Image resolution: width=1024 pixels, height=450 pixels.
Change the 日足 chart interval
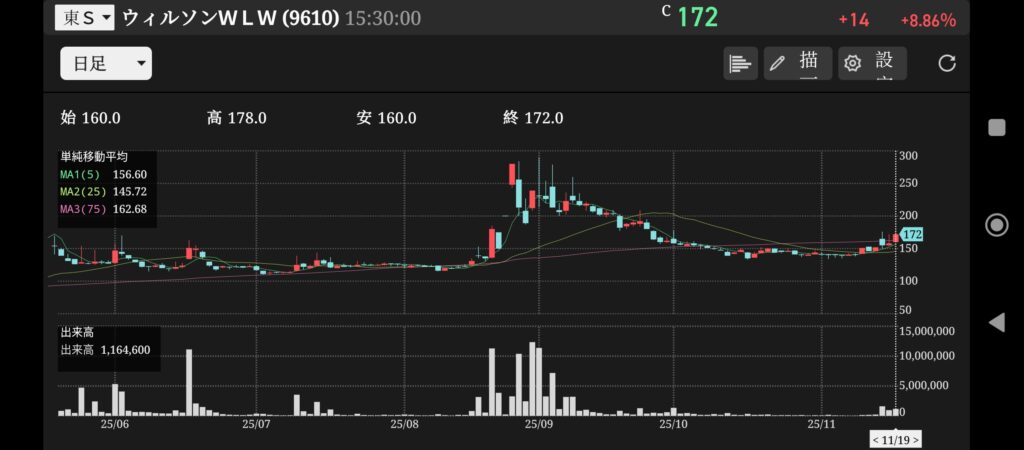[x=105, y=65]
